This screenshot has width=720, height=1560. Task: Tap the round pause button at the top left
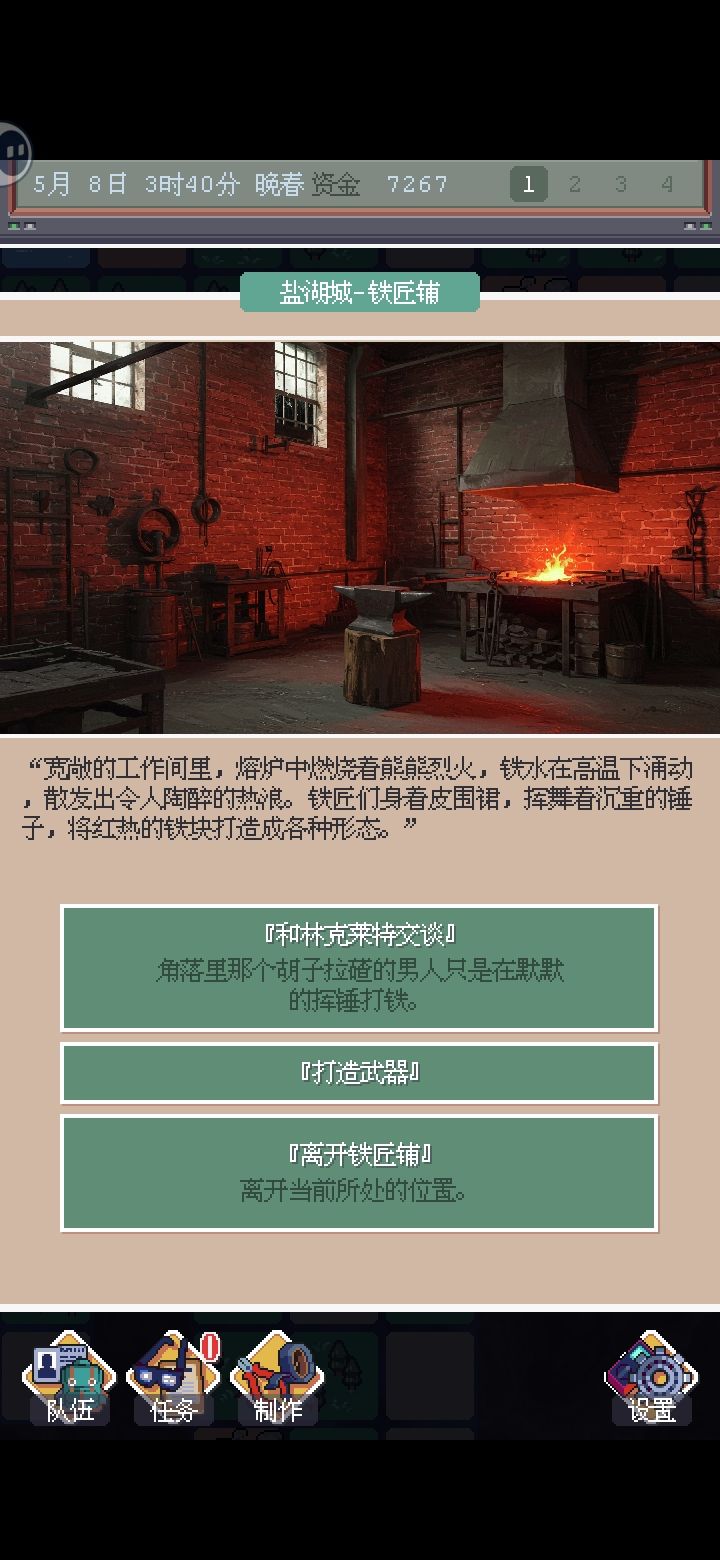[x=12, y=153]
